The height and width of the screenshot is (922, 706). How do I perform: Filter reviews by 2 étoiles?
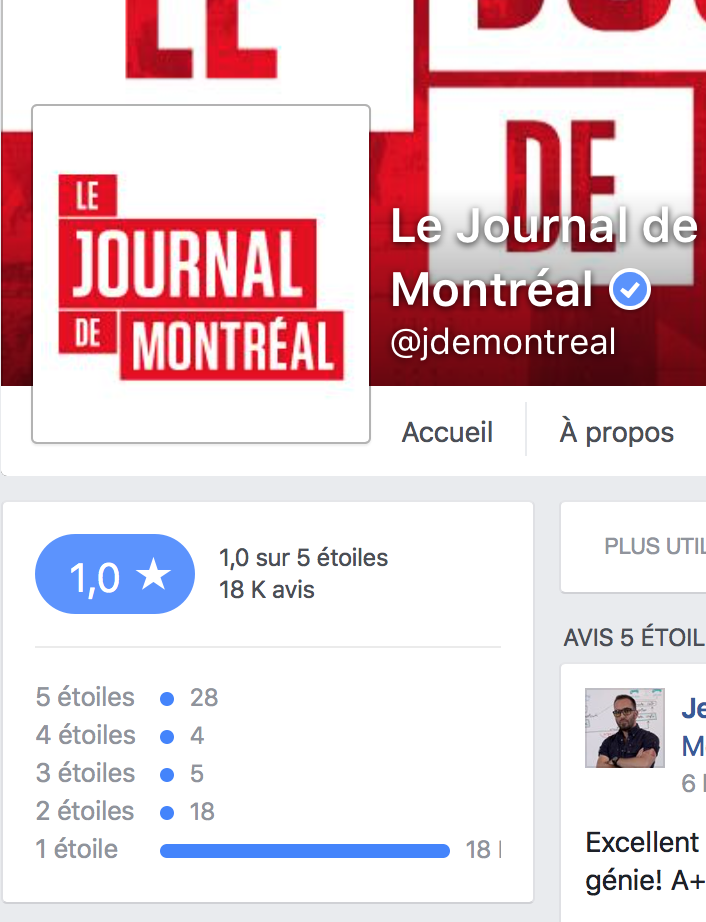coord(86,811)
